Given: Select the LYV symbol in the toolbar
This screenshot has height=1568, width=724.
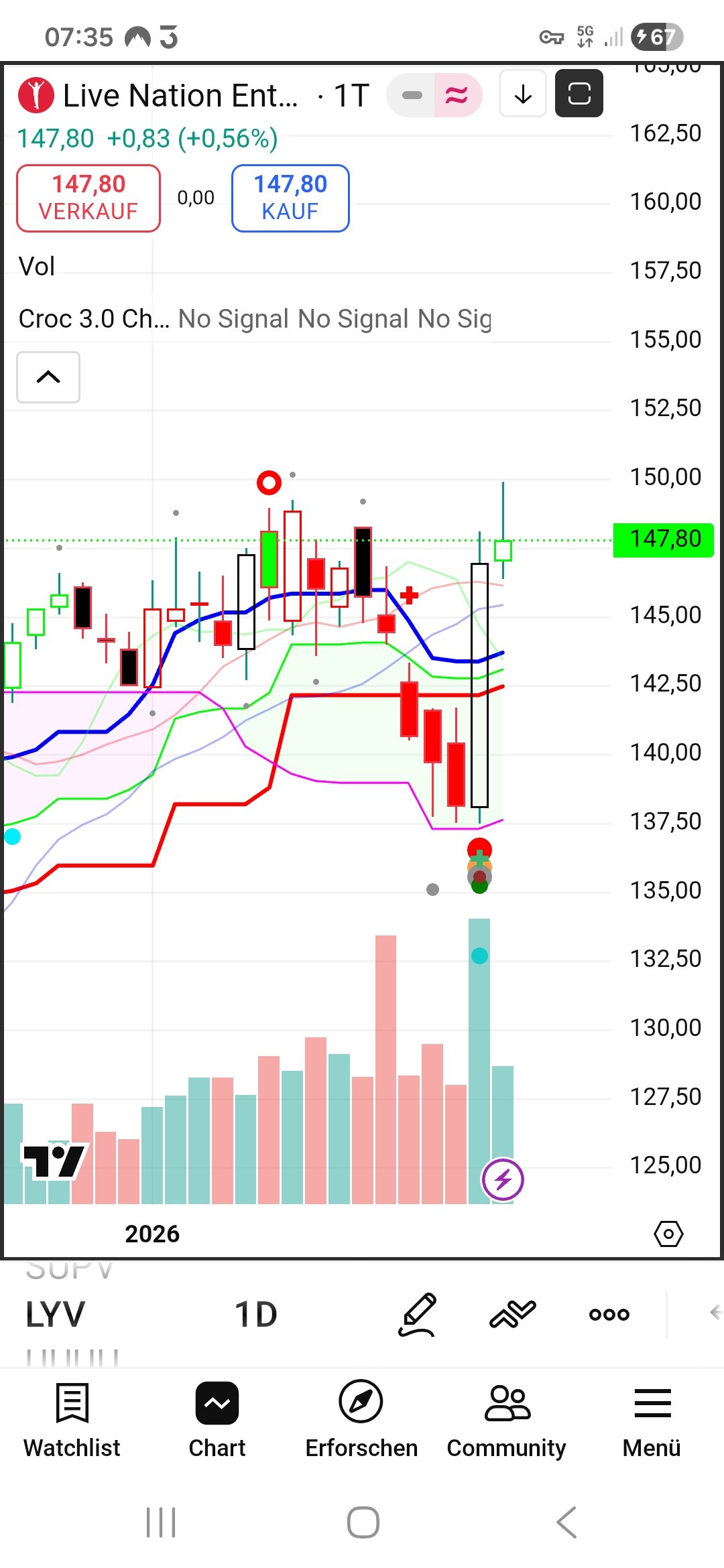Looking at the screenshot, I should 56,1315.
